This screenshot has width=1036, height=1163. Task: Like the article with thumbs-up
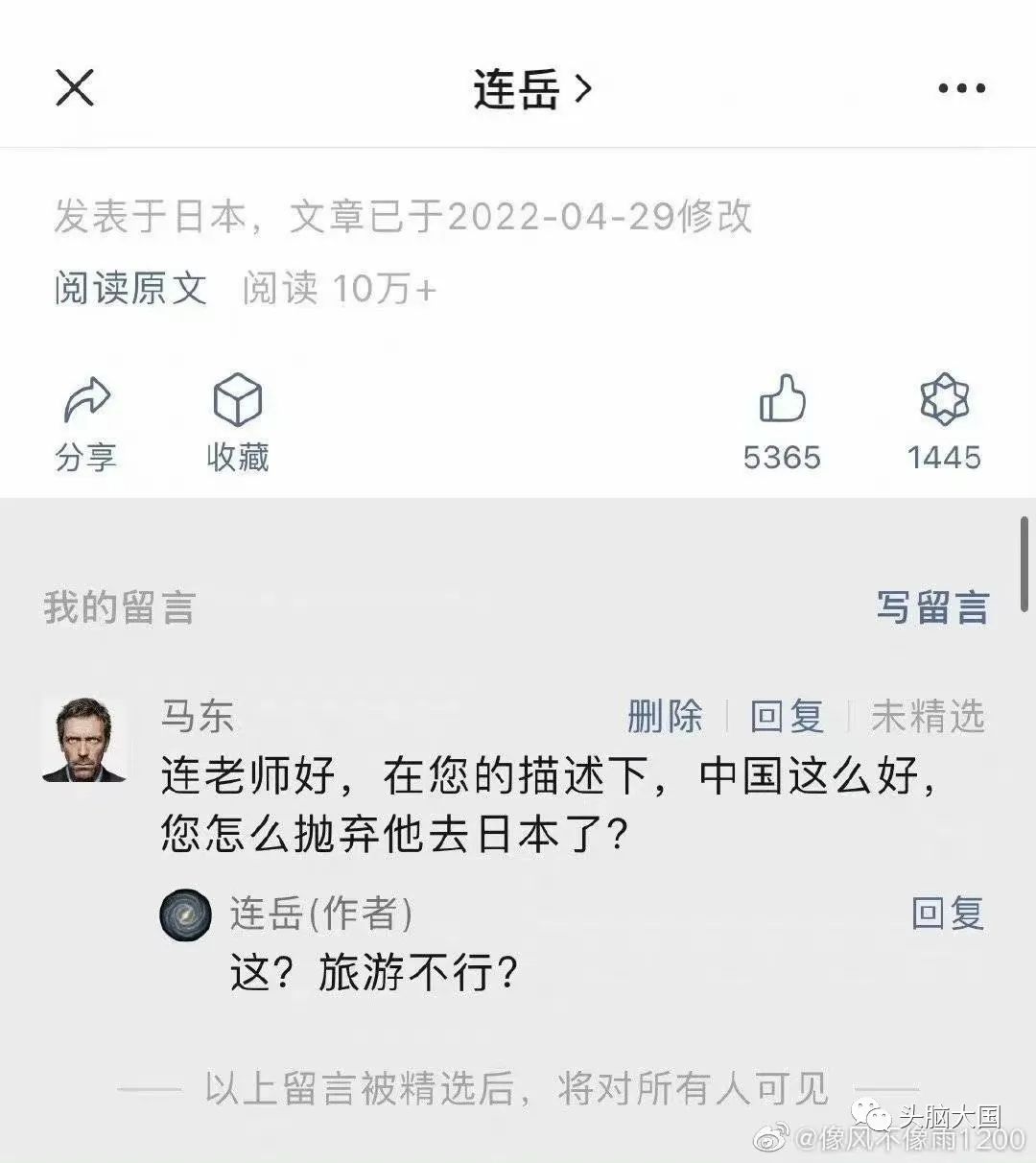coord(782,422)
